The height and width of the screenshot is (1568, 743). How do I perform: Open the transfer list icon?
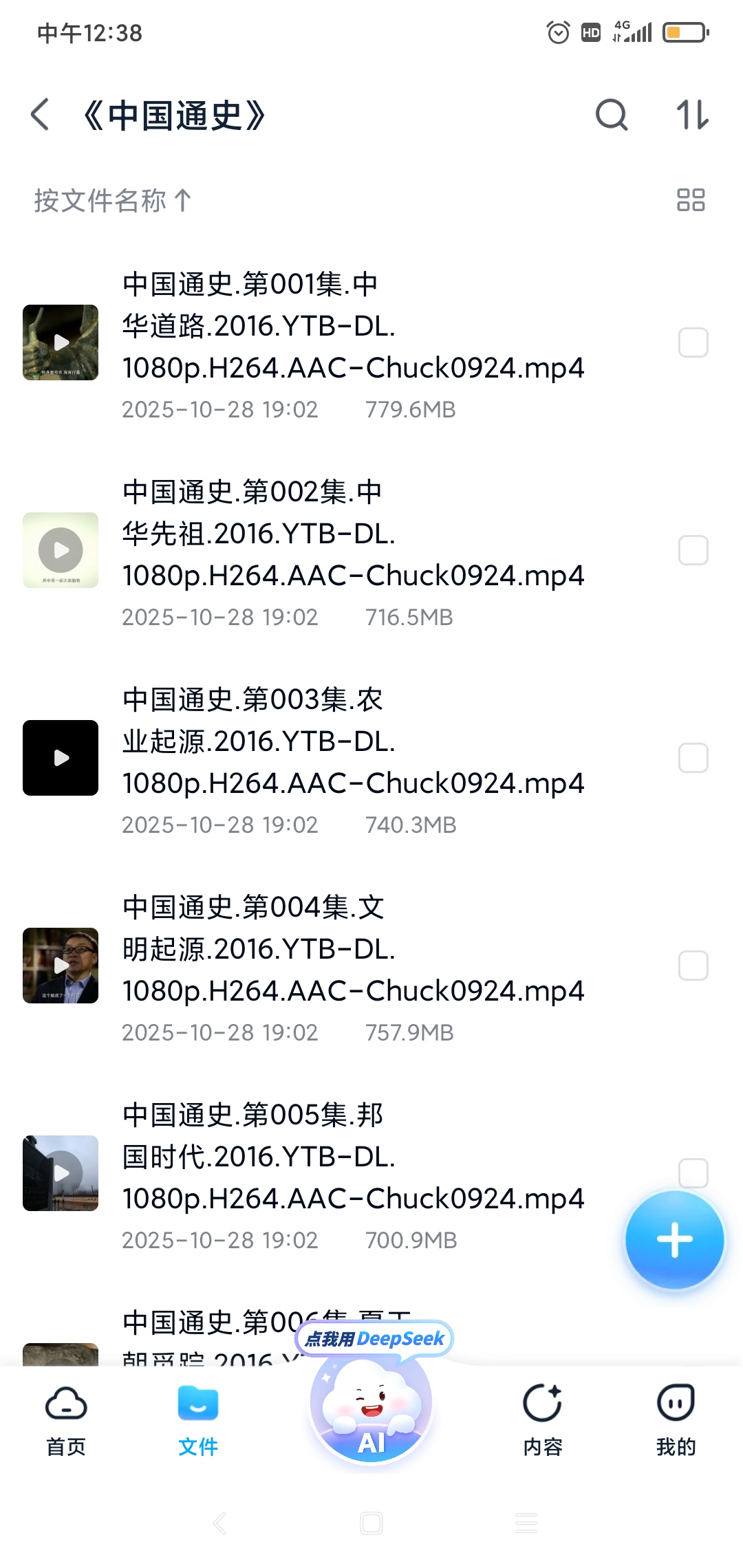(692, 114)
